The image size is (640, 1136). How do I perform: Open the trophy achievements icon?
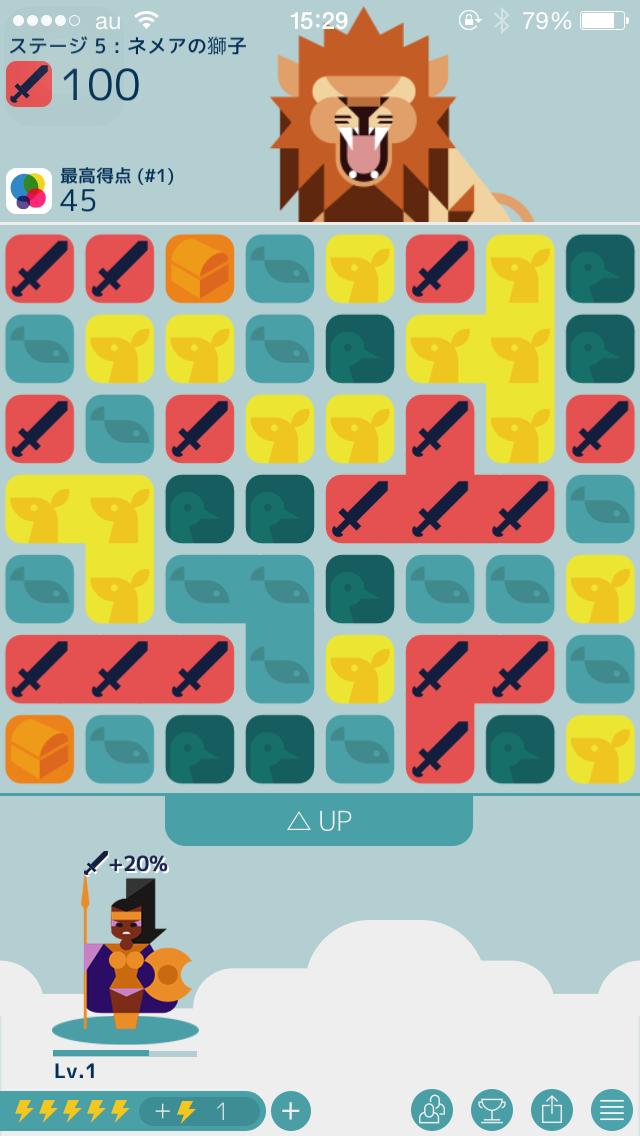point(492,1110)
